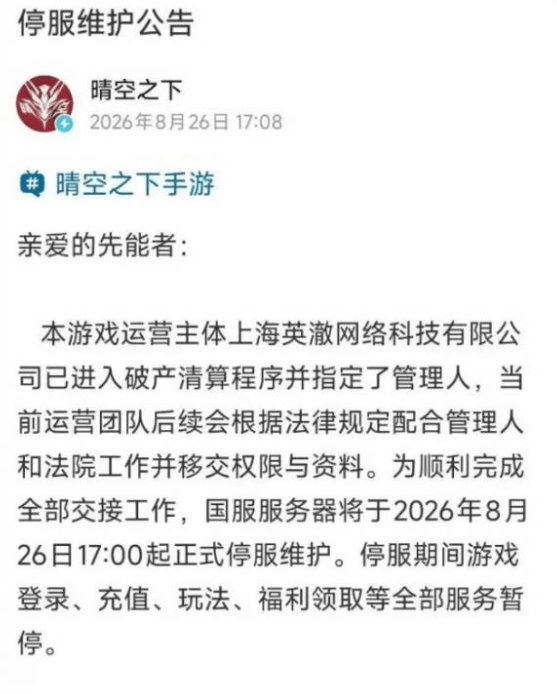Image resolution: width=557 pixels, height=694 pixels.
Task: Open the 晴空之下手游 topic tag
Action: [117, 184]
